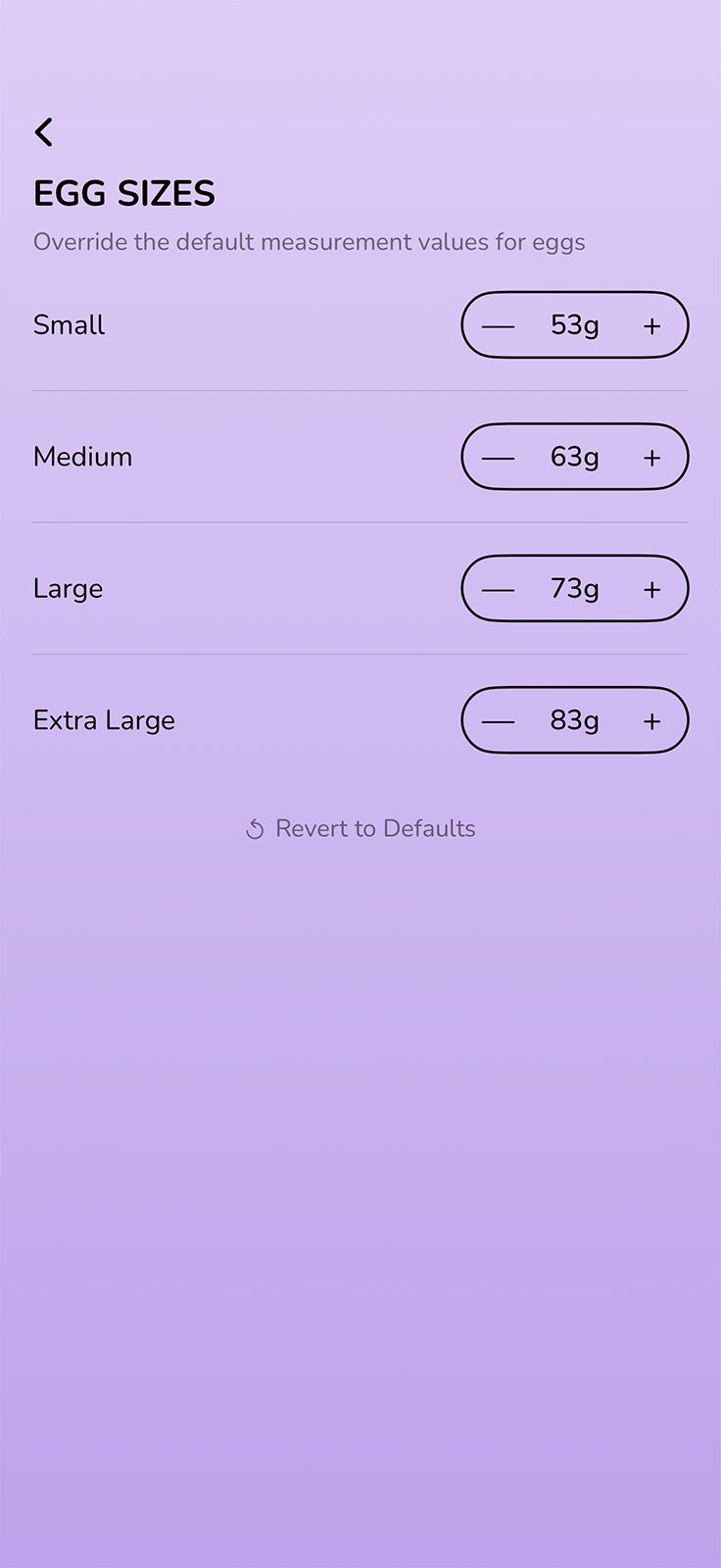The height and width of the screenshot is (1568, 721).
Task: Decrease the Extra Large egg weight
Action: (x=499, y=720)
